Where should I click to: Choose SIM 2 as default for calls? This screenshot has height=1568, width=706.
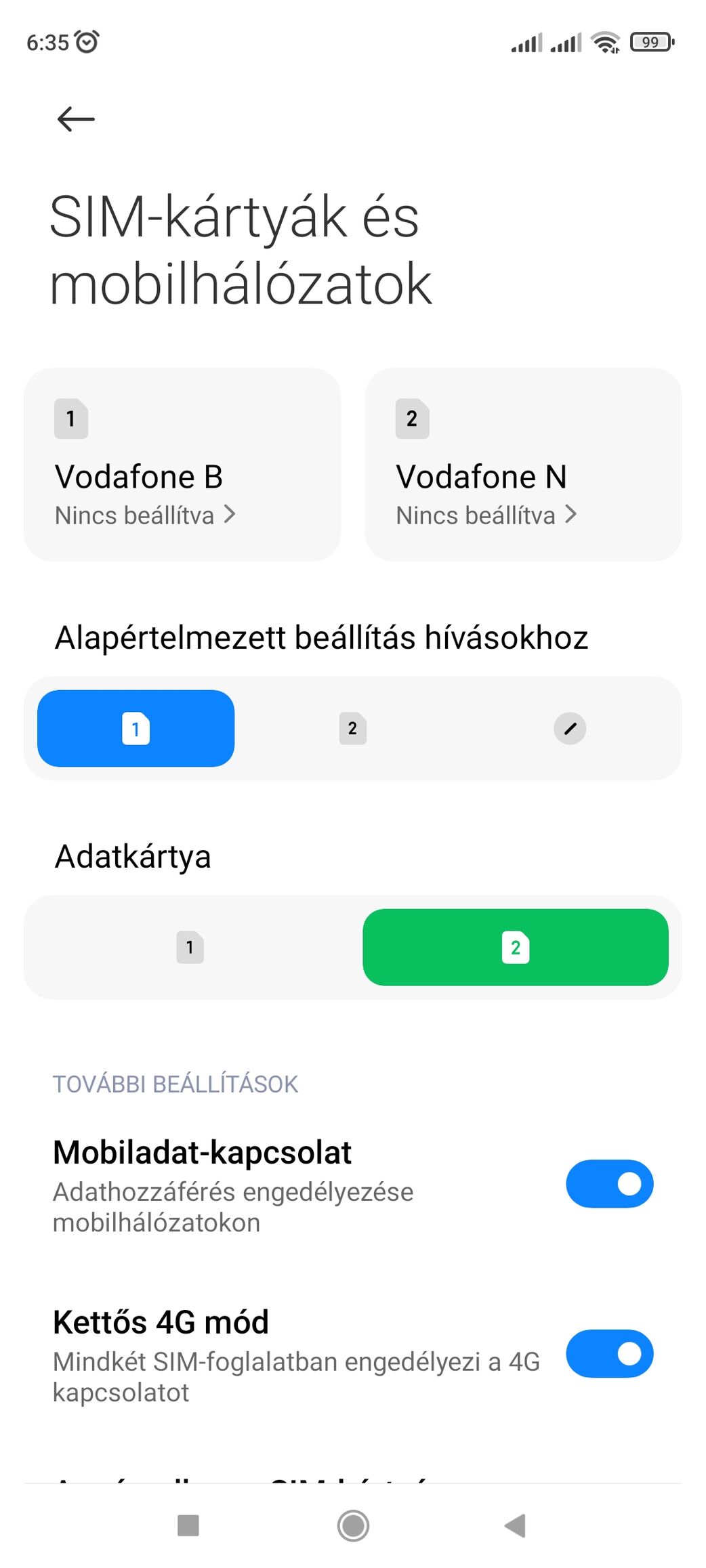click(x=352, y=729)
